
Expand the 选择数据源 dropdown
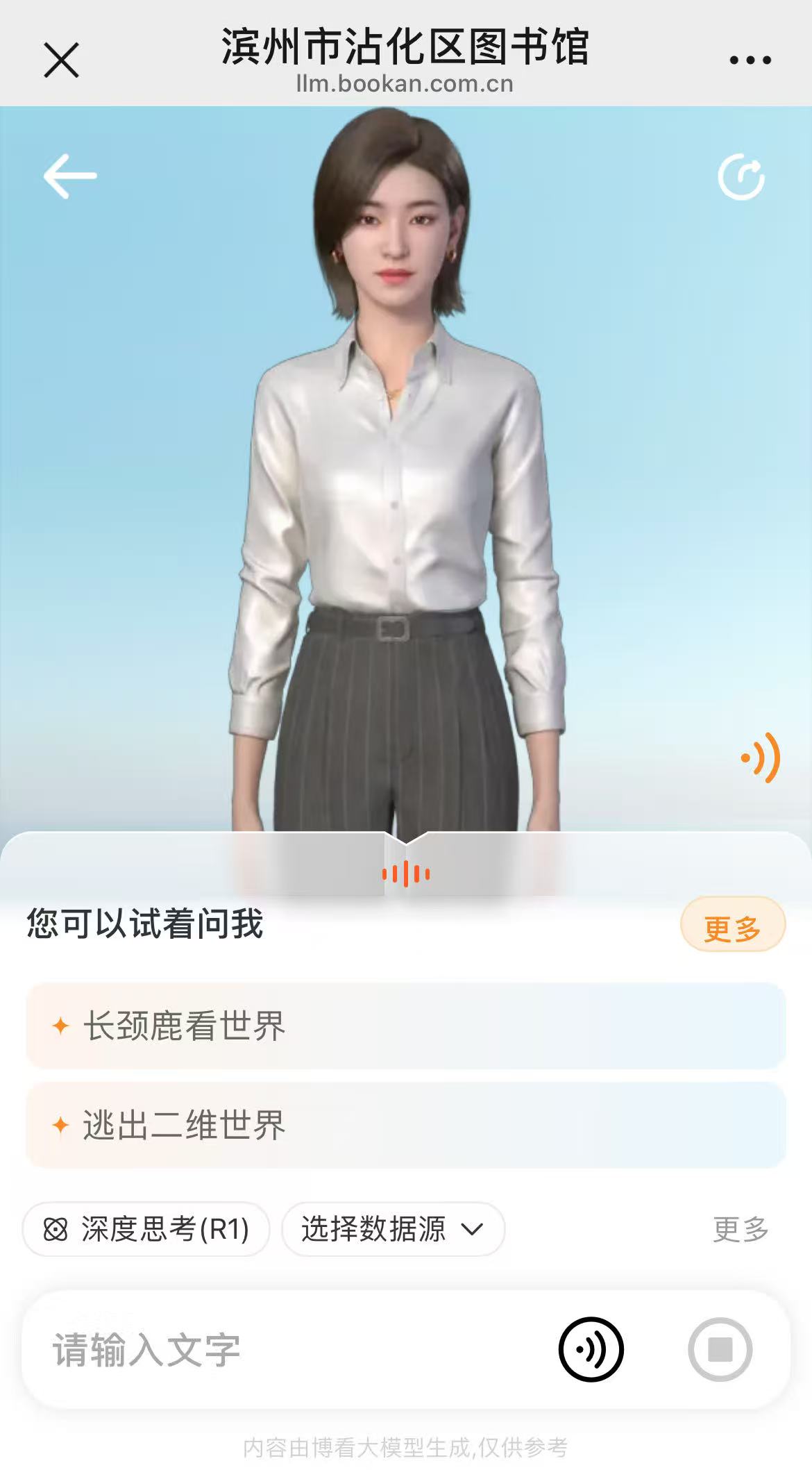coord(393,1230)
